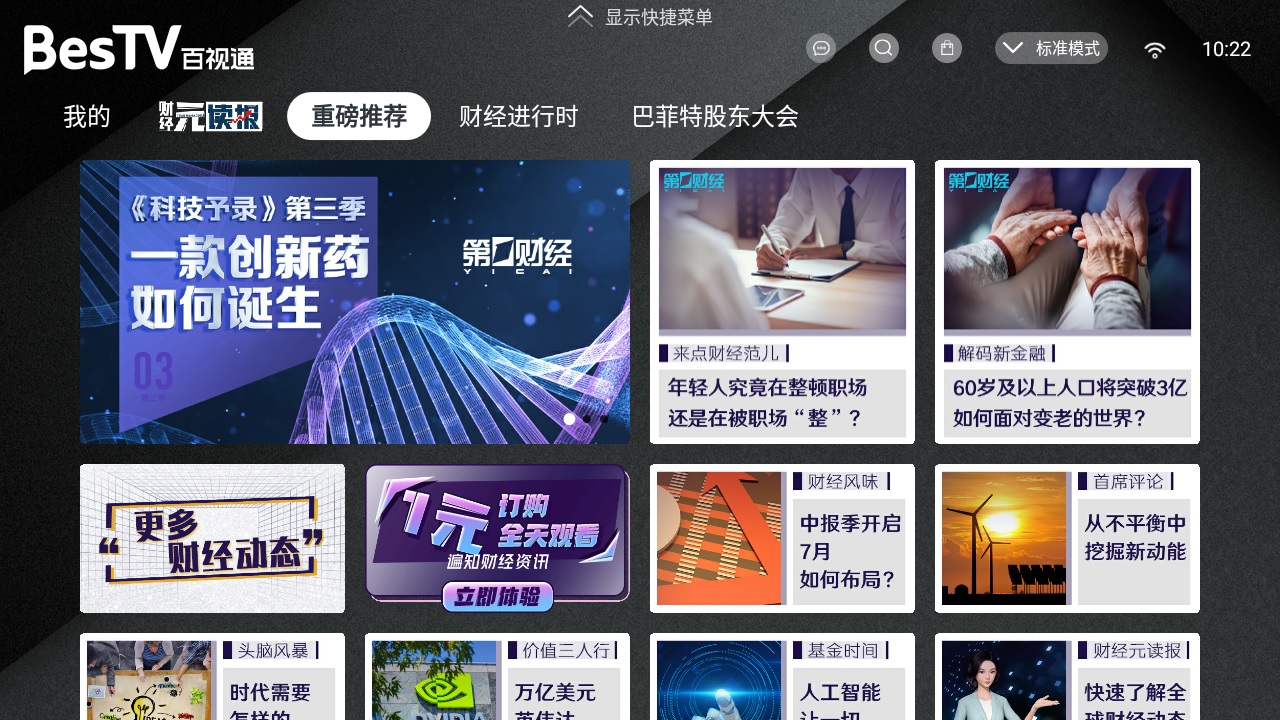Switch to the 我的 tab

87,117
